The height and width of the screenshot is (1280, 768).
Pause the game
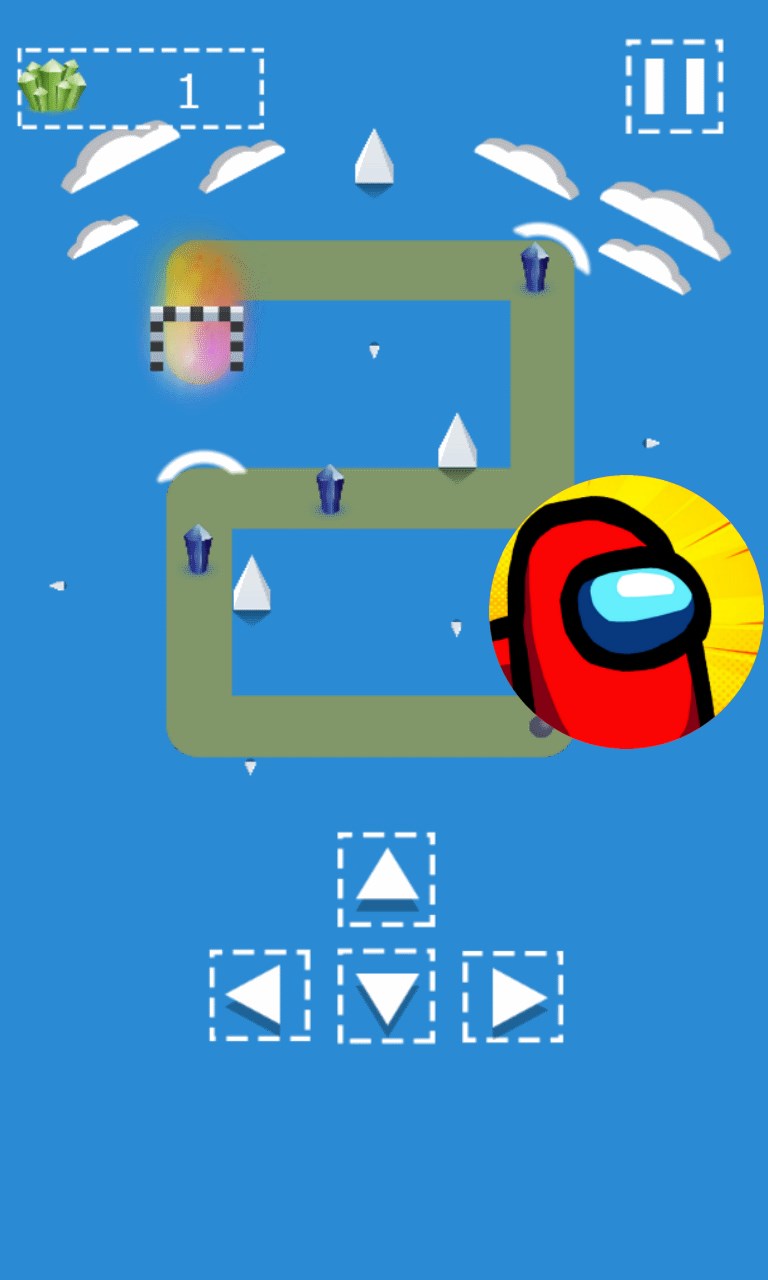(674, 86)
